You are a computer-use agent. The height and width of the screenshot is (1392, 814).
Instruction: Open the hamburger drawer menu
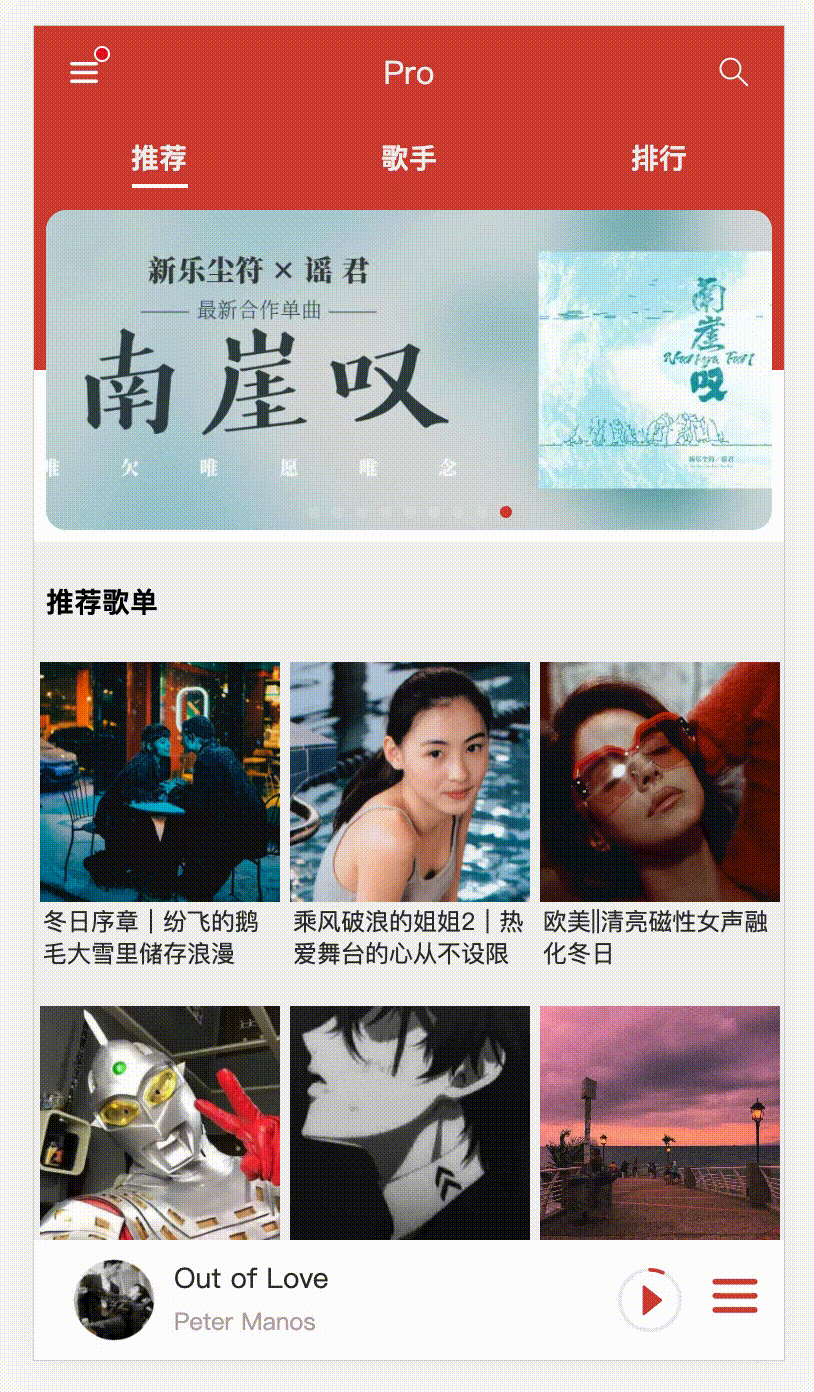tap(85, 73)
